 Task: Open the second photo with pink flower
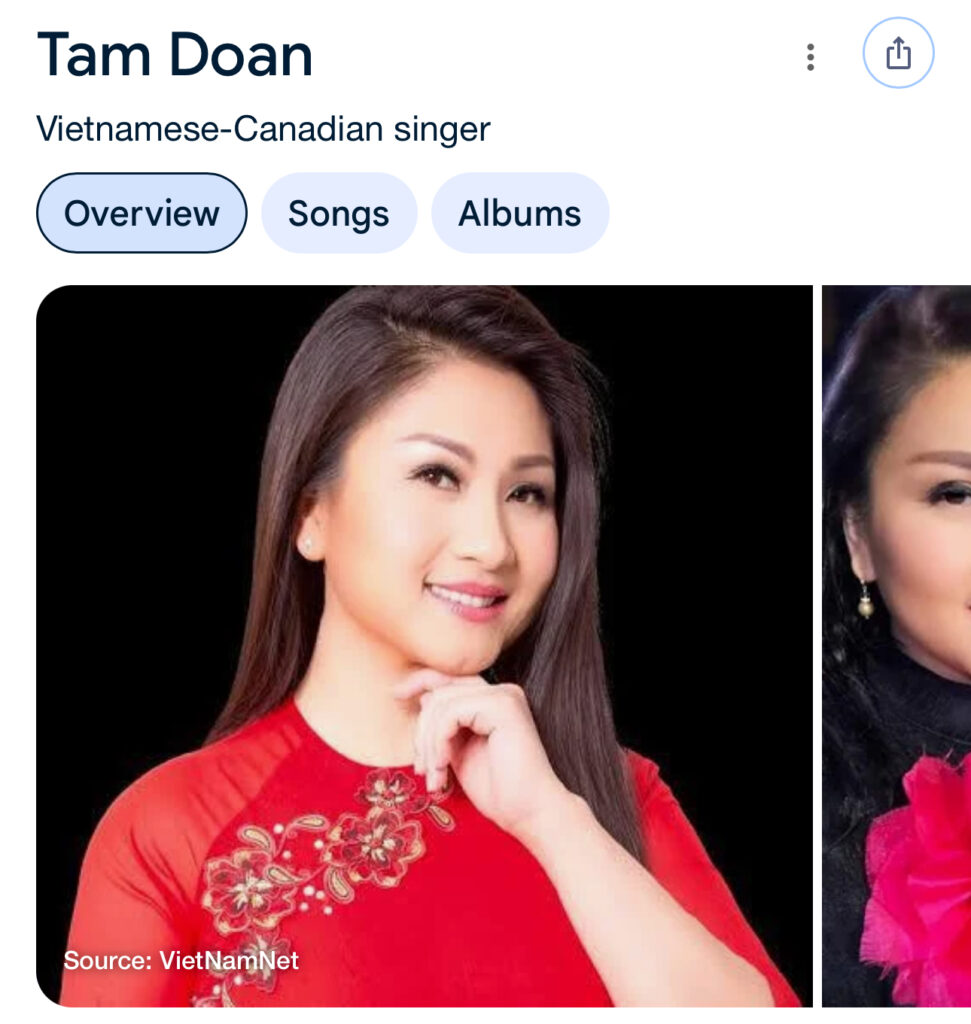(897, 645)
